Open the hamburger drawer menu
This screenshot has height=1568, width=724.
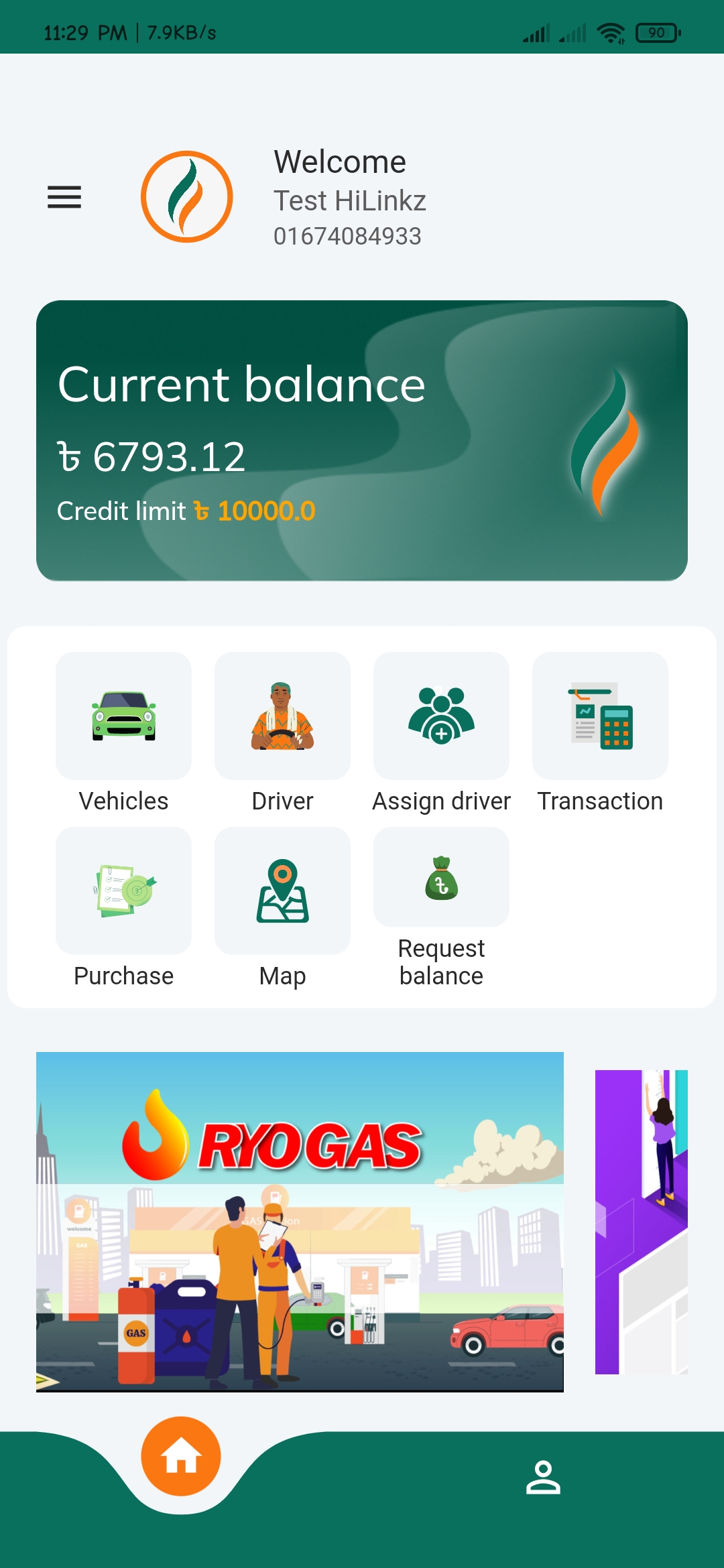click(64, 197)
